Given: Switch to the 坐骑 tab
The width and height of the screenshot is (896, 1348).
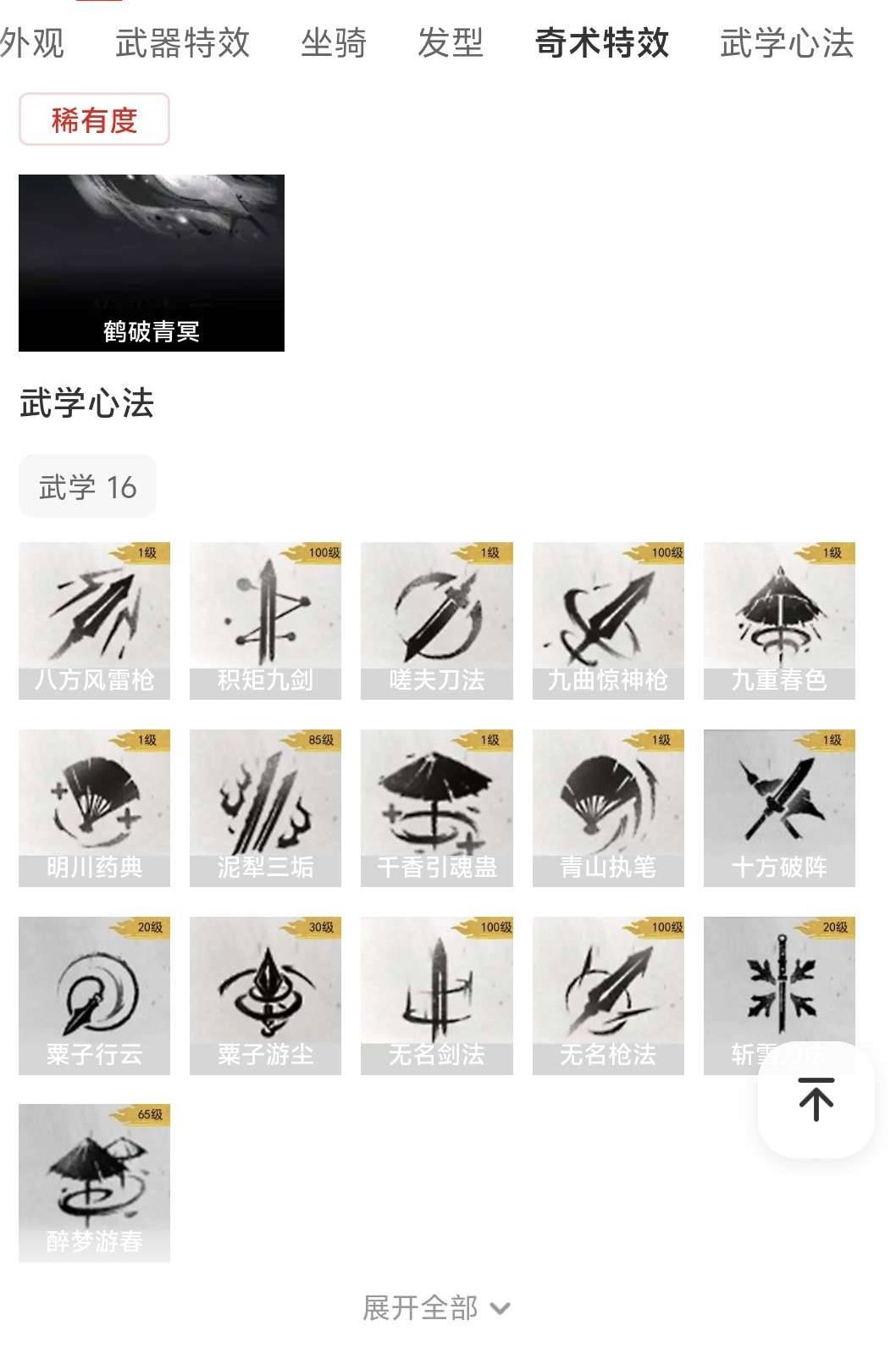Looking at the screenshot, I should (x=334, y=45).
